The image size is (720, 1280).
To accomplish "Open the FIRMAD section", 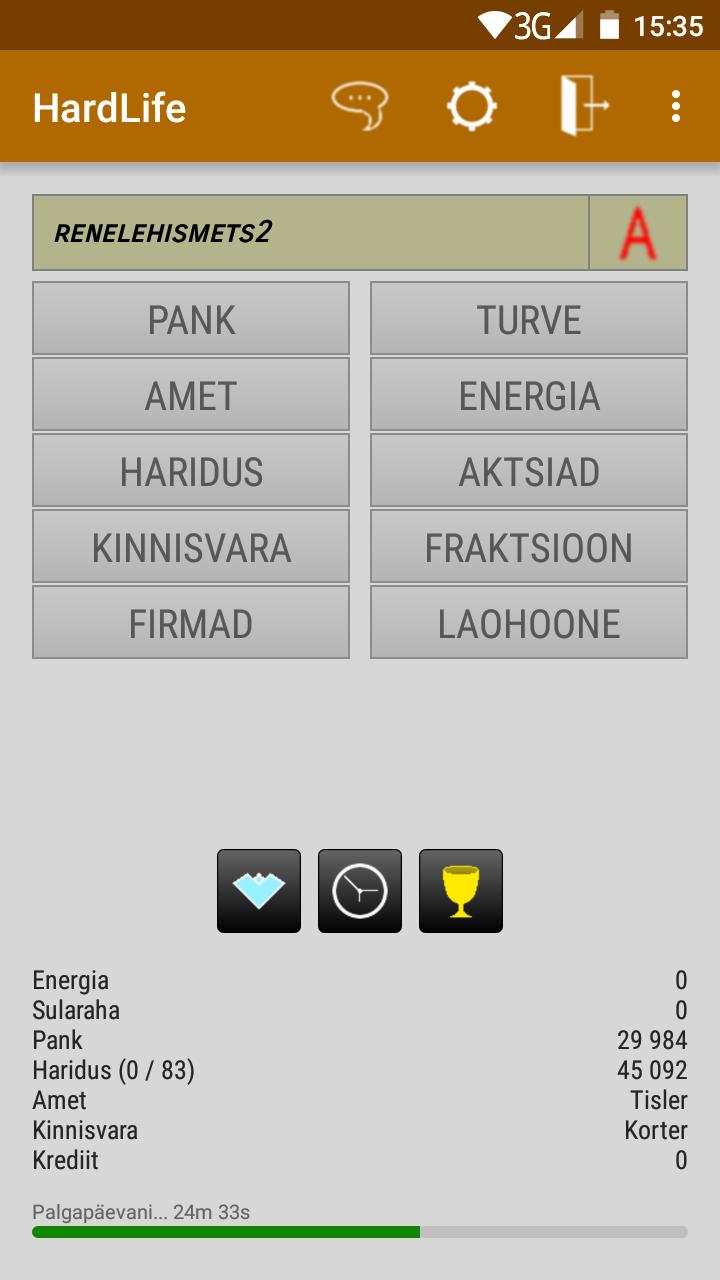I will coord(191,623).
